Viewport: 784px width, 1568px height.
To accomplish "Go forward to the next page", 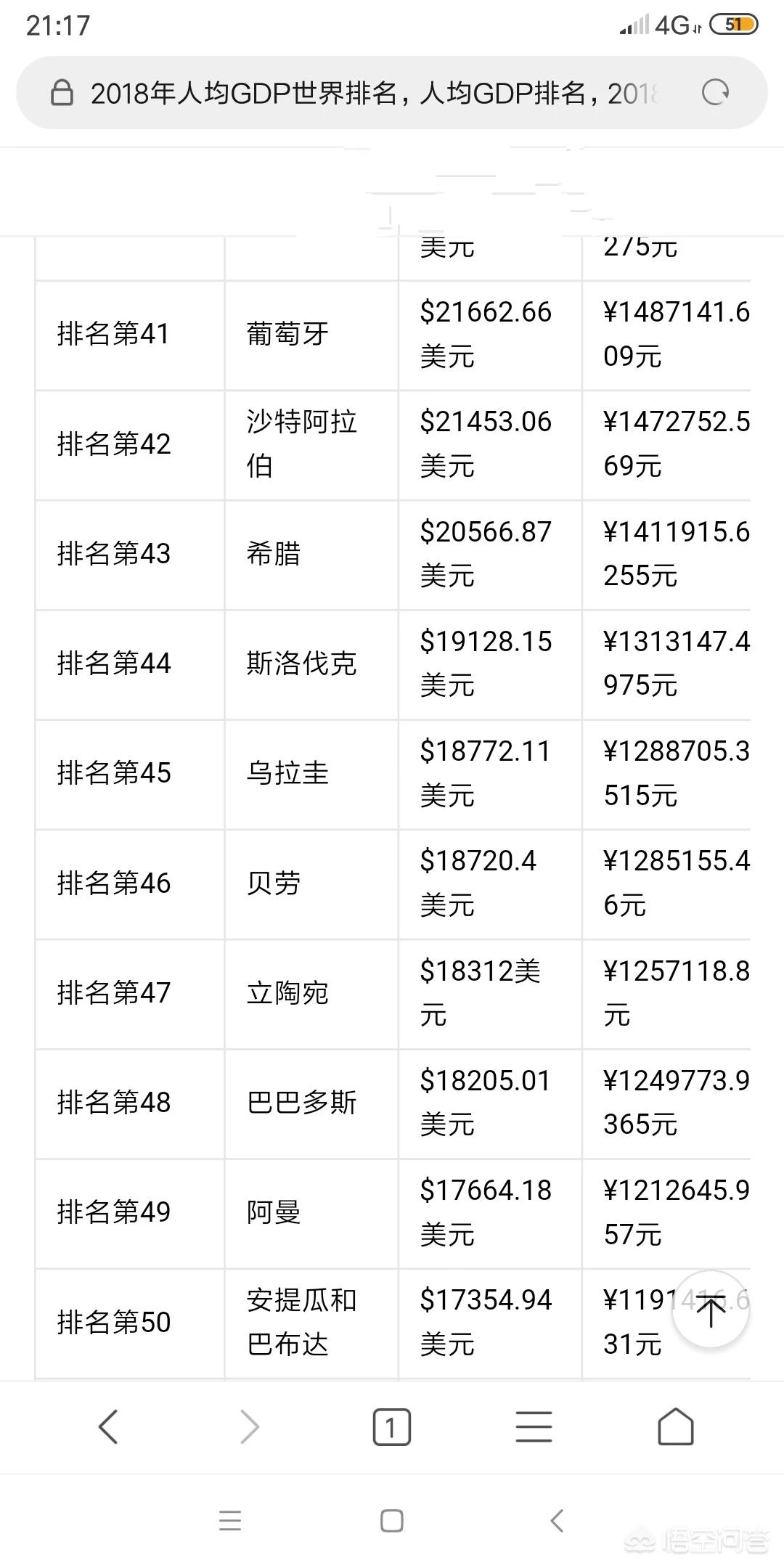I will click(250, 1426).
